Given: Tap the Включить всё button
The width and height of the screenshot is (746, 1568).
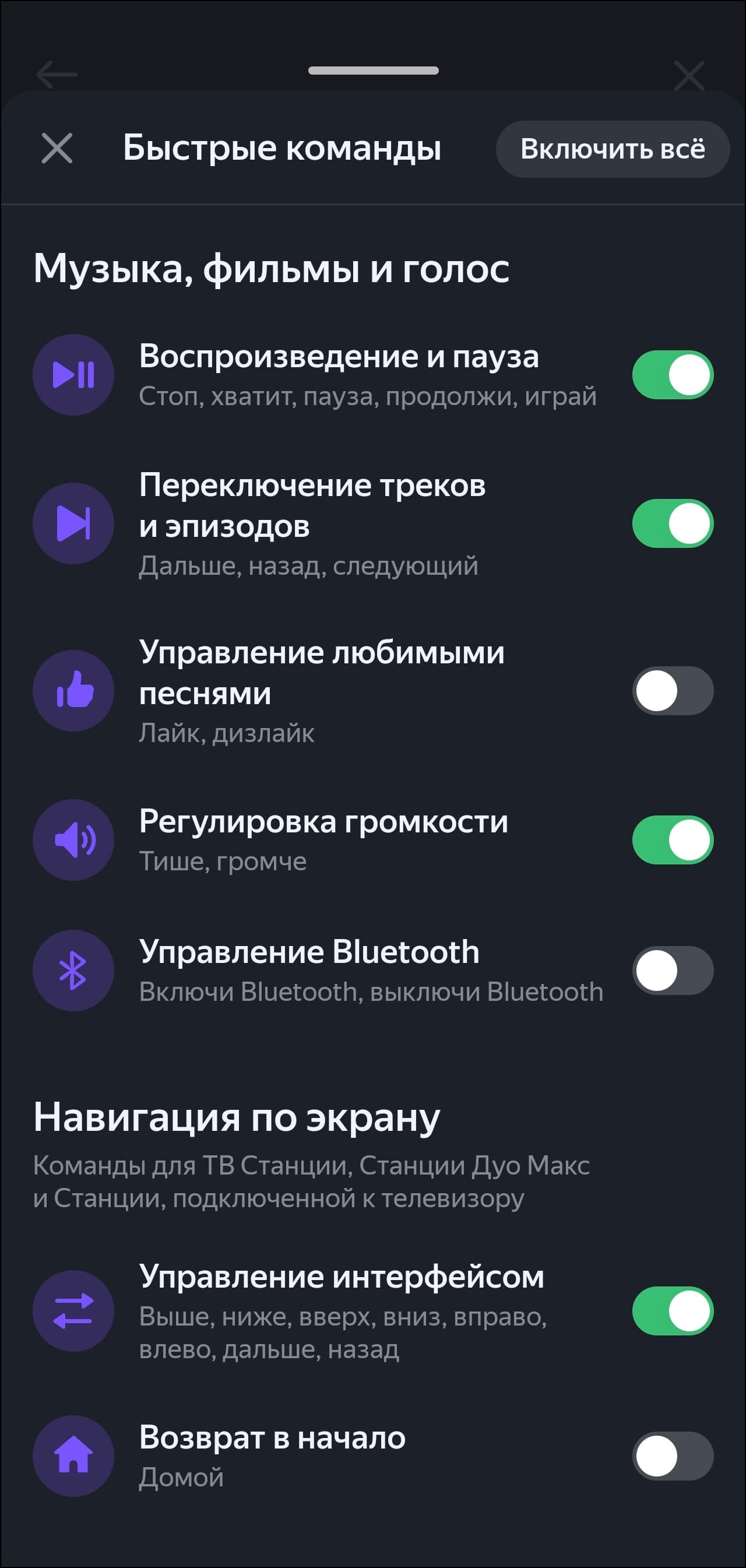Looking at the screenshot, I should pyautogui.click(x=612, y=149).
